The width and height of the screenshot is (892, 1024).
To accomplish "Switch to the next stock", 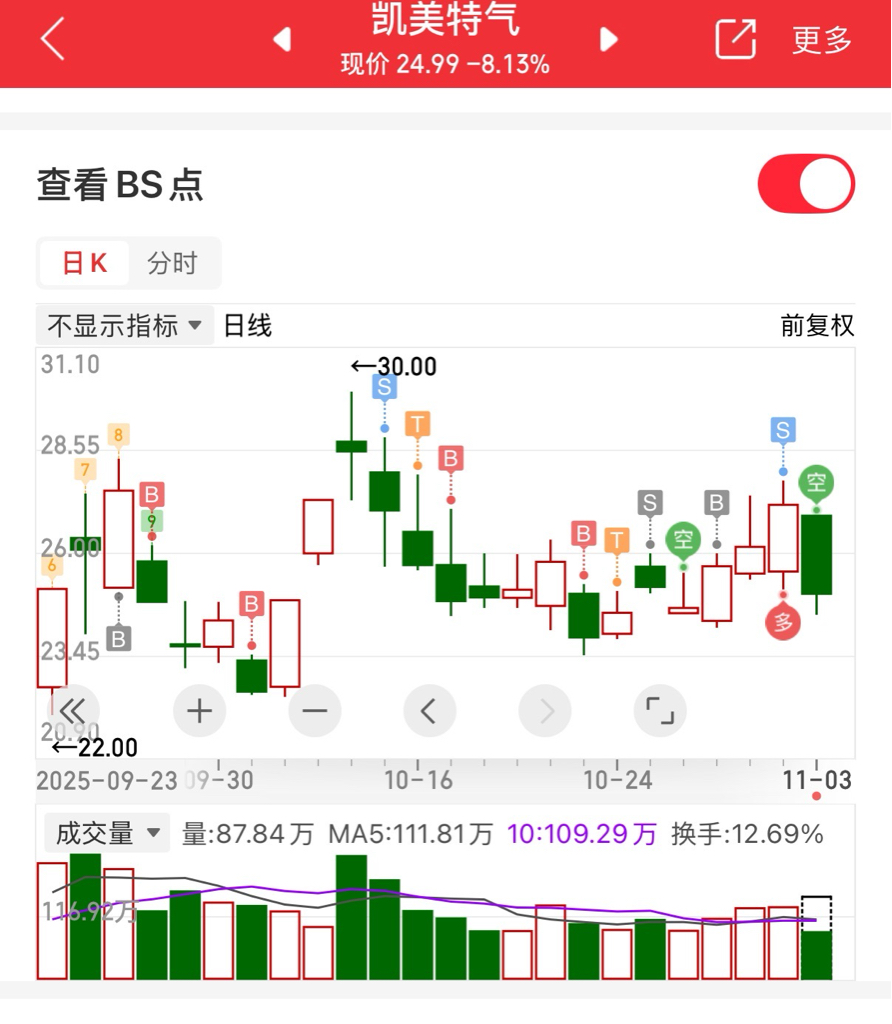I will click(608, 40).
